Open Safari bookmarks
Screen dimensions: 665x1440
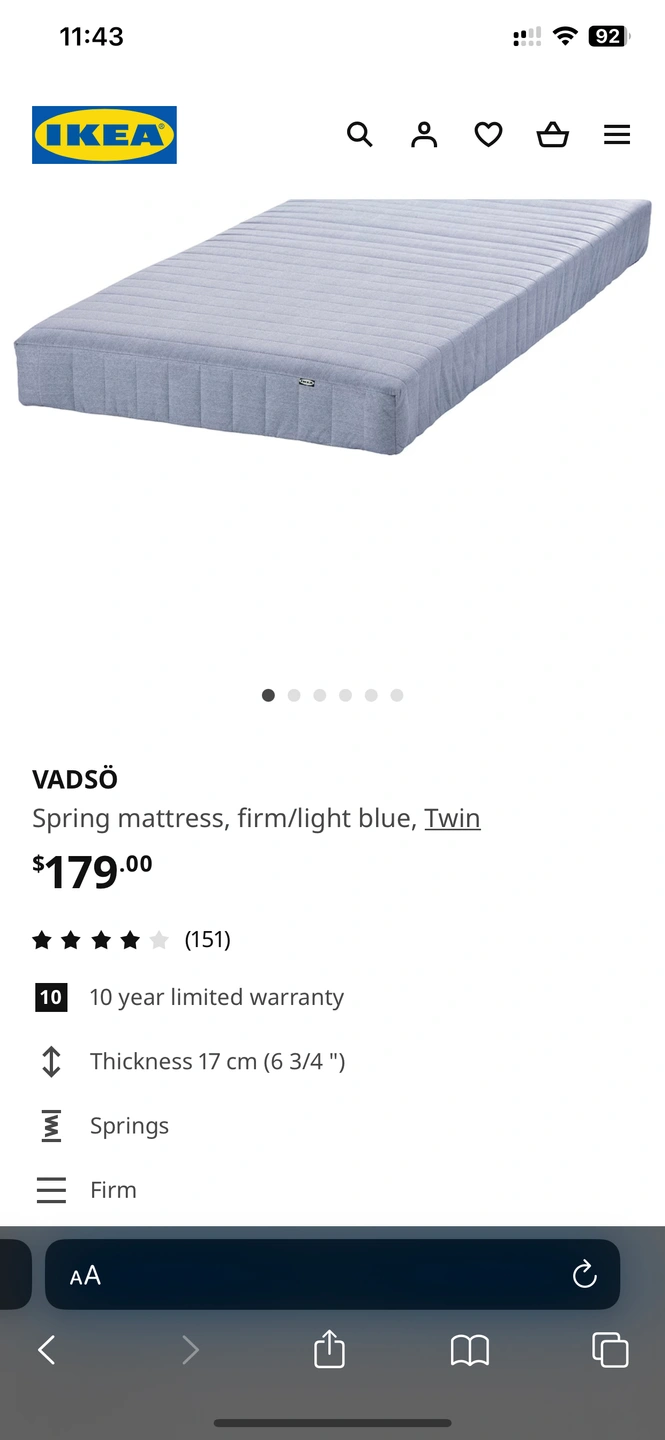point(469,1351)
